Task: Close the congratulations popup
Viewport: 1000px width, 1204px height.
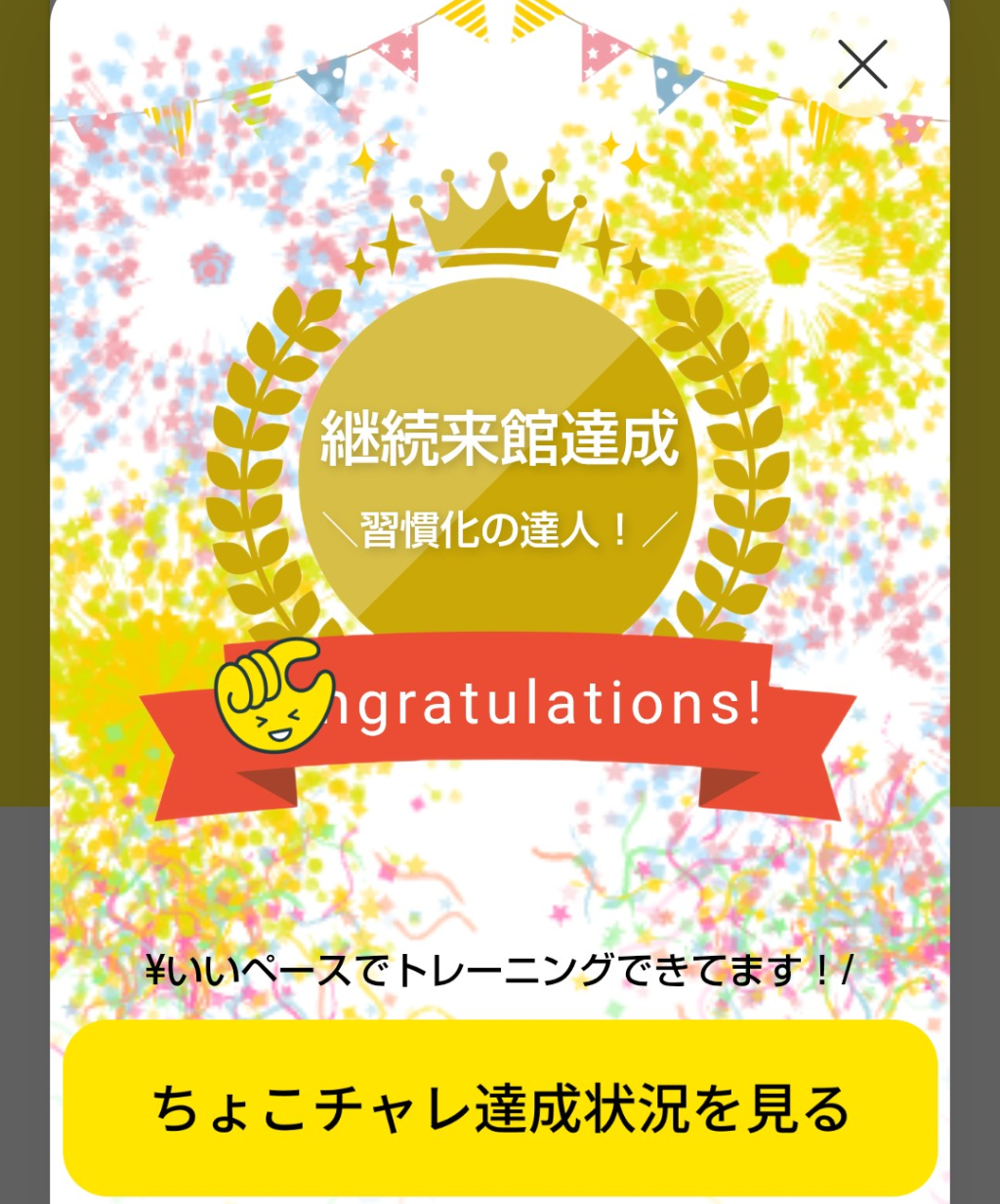Action: (862, 65)
